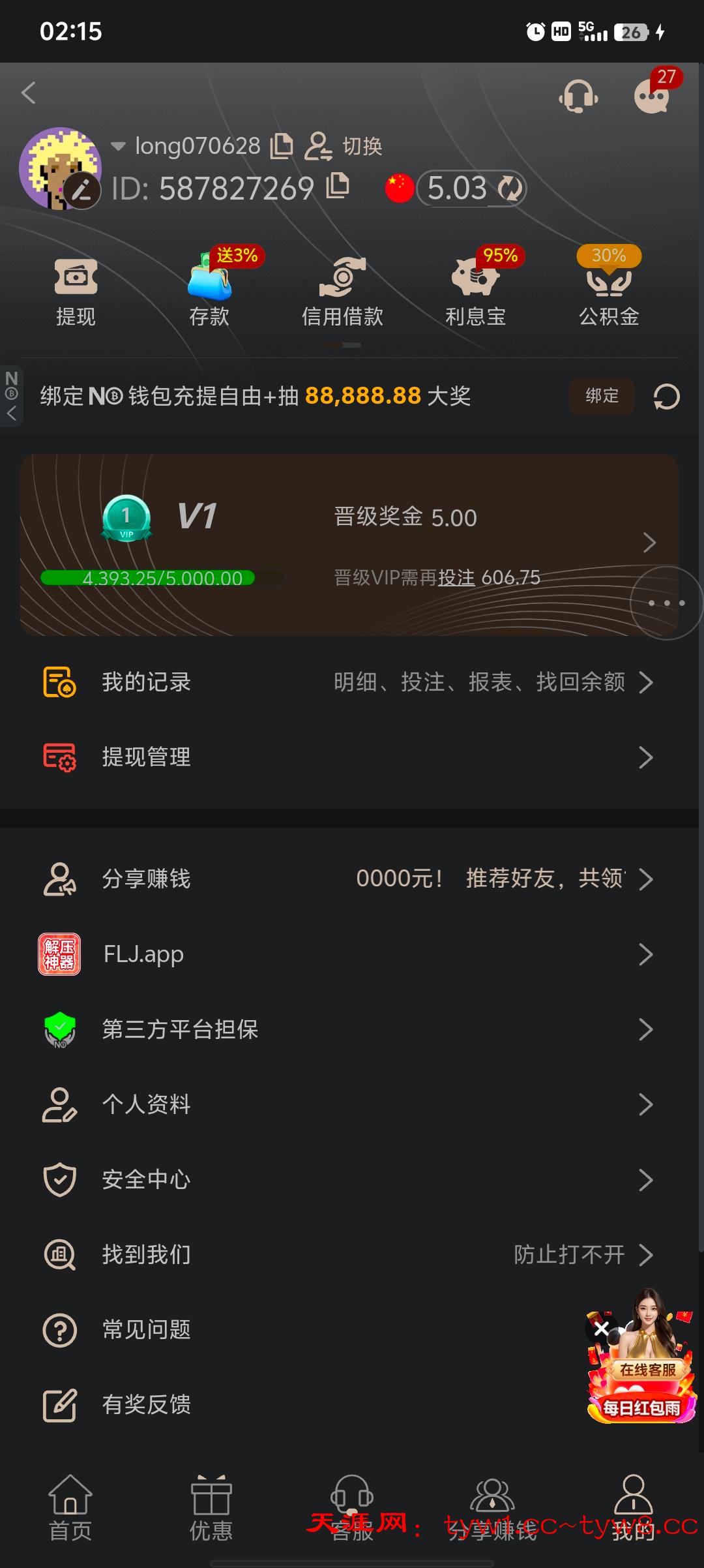Viewport: 704px width, 1568px height.
Task: Open 我的记录 records via its chevron
Action: click(x=646, y=682)
